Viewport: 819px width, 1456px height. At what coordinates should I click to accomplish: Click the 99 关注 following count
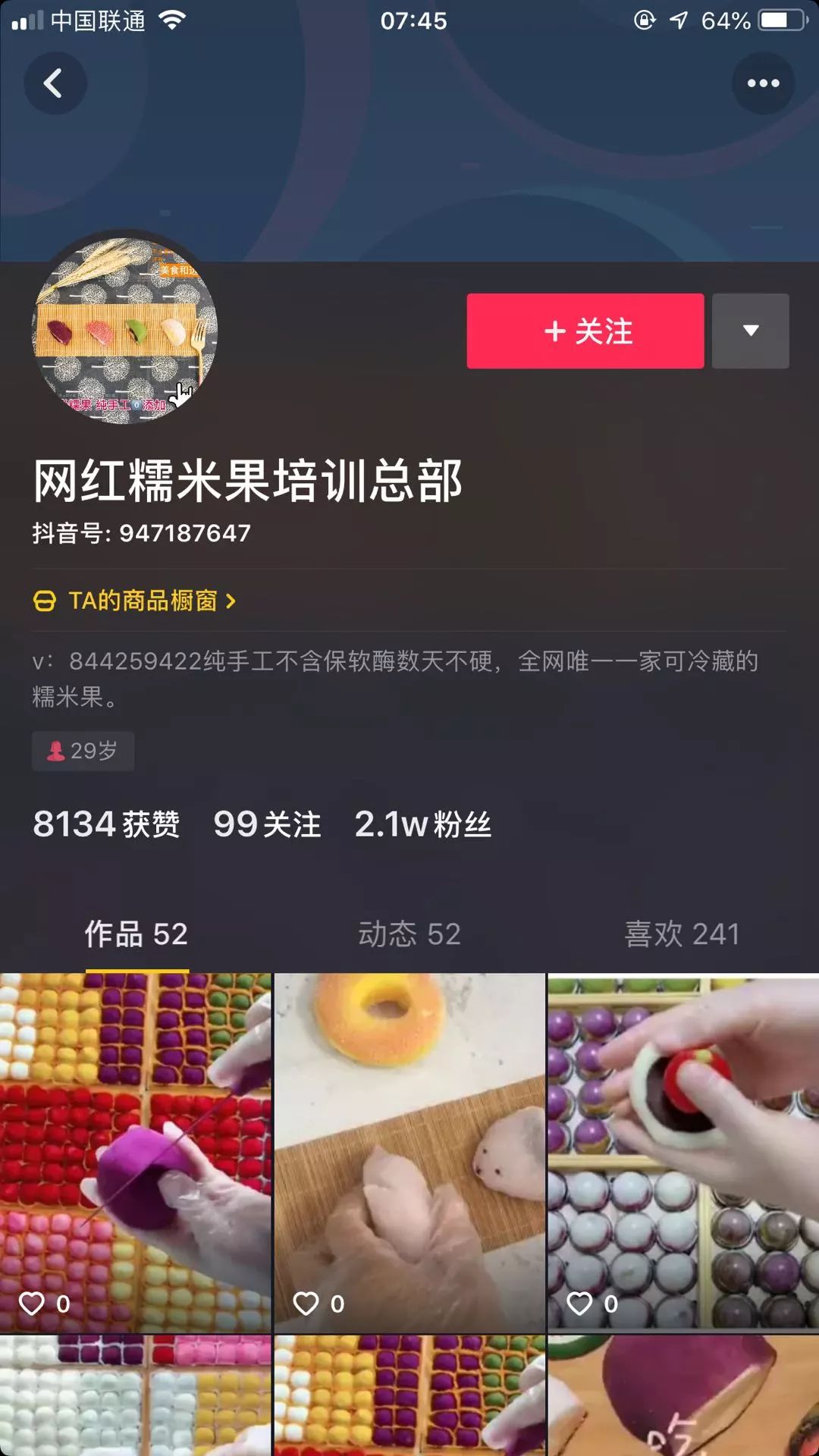(x=267, y=825)
